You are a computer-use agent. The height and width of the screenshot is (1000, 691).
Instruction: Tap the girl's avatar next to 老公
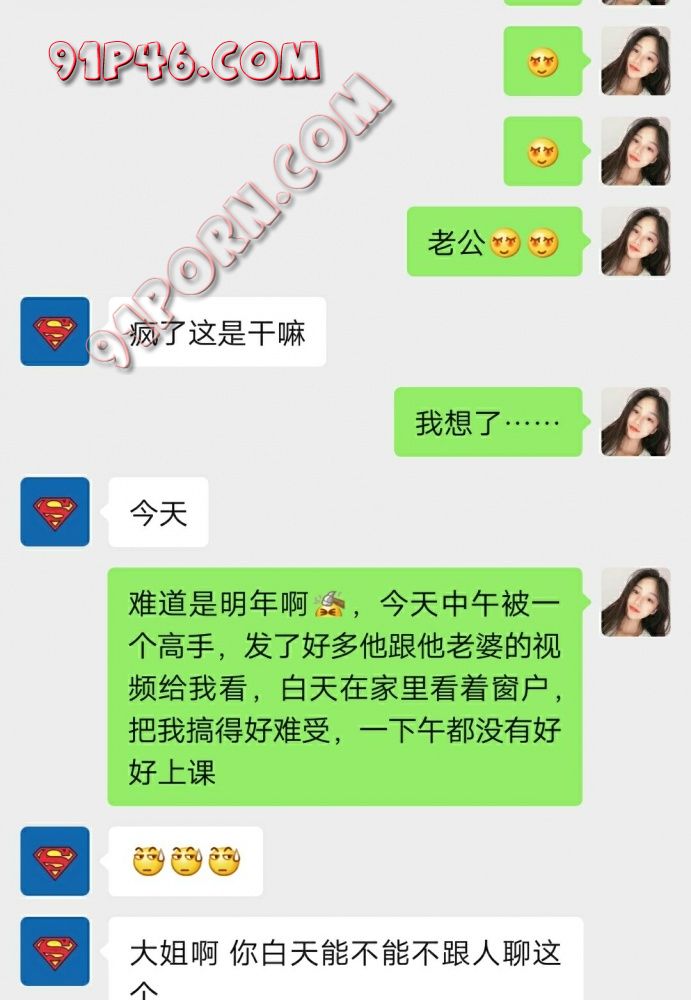point(635,241)
